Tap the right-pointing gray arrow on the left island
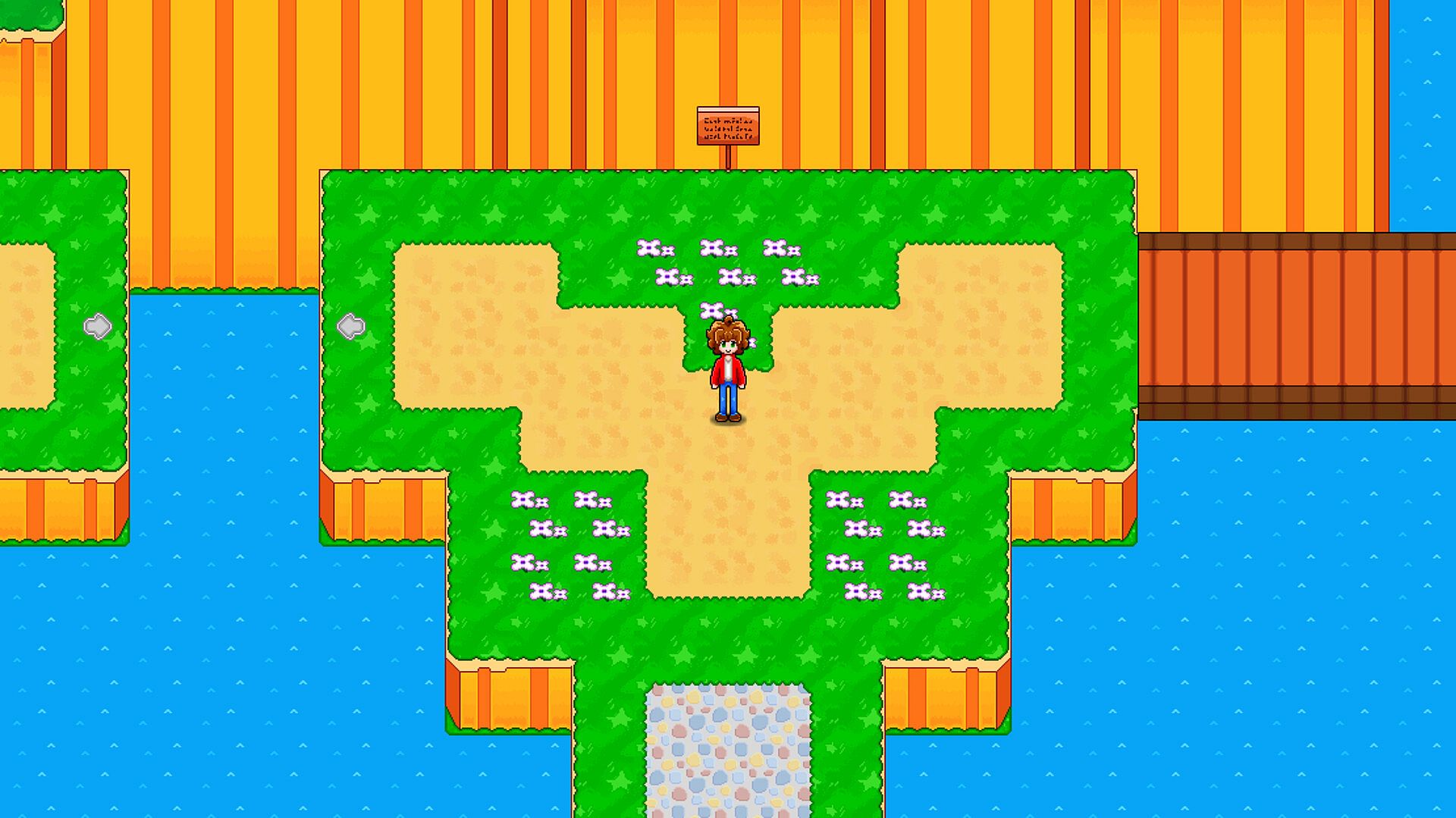The image size is (1456, 818). tap(98, 327)
